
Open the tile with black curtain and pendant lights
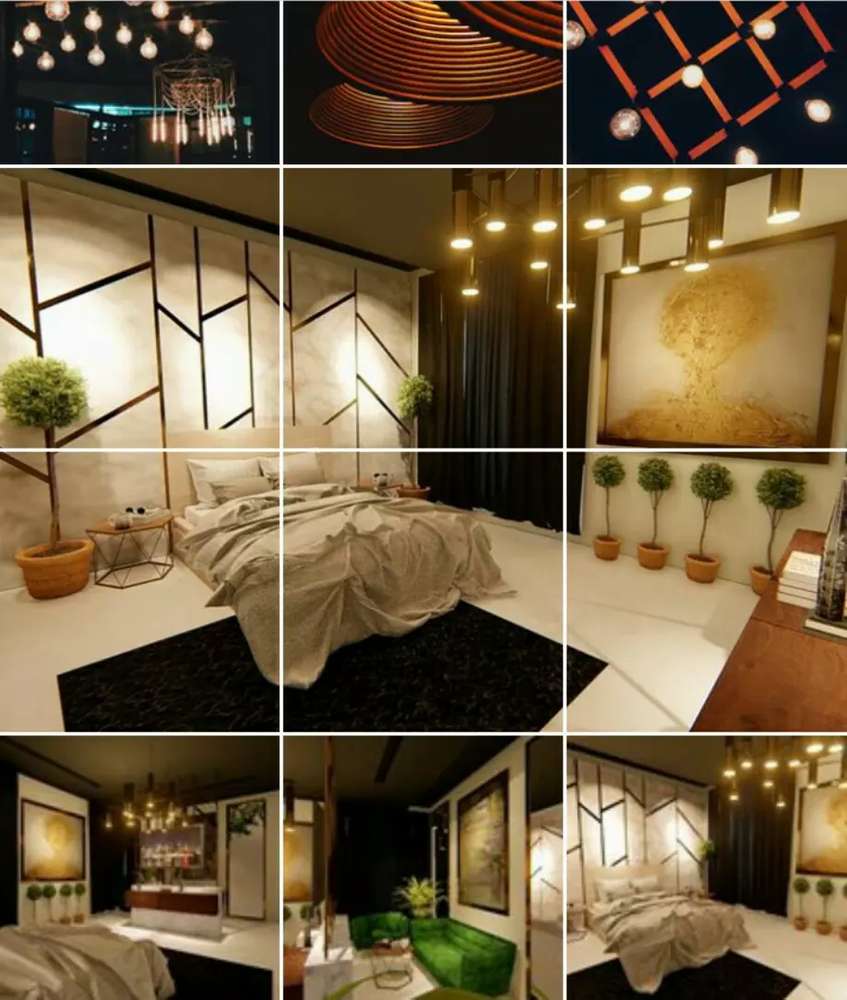coord(423,307)
